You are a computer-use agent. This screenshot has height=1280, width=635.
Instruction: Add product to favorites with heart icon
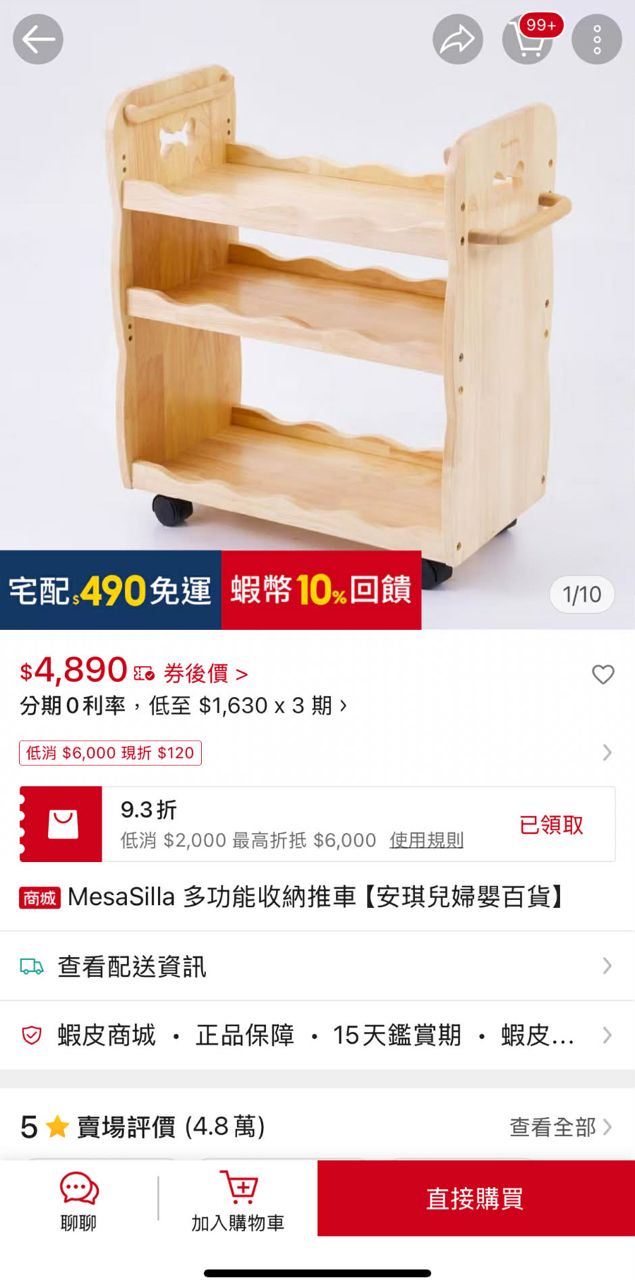tap(603, 675)
